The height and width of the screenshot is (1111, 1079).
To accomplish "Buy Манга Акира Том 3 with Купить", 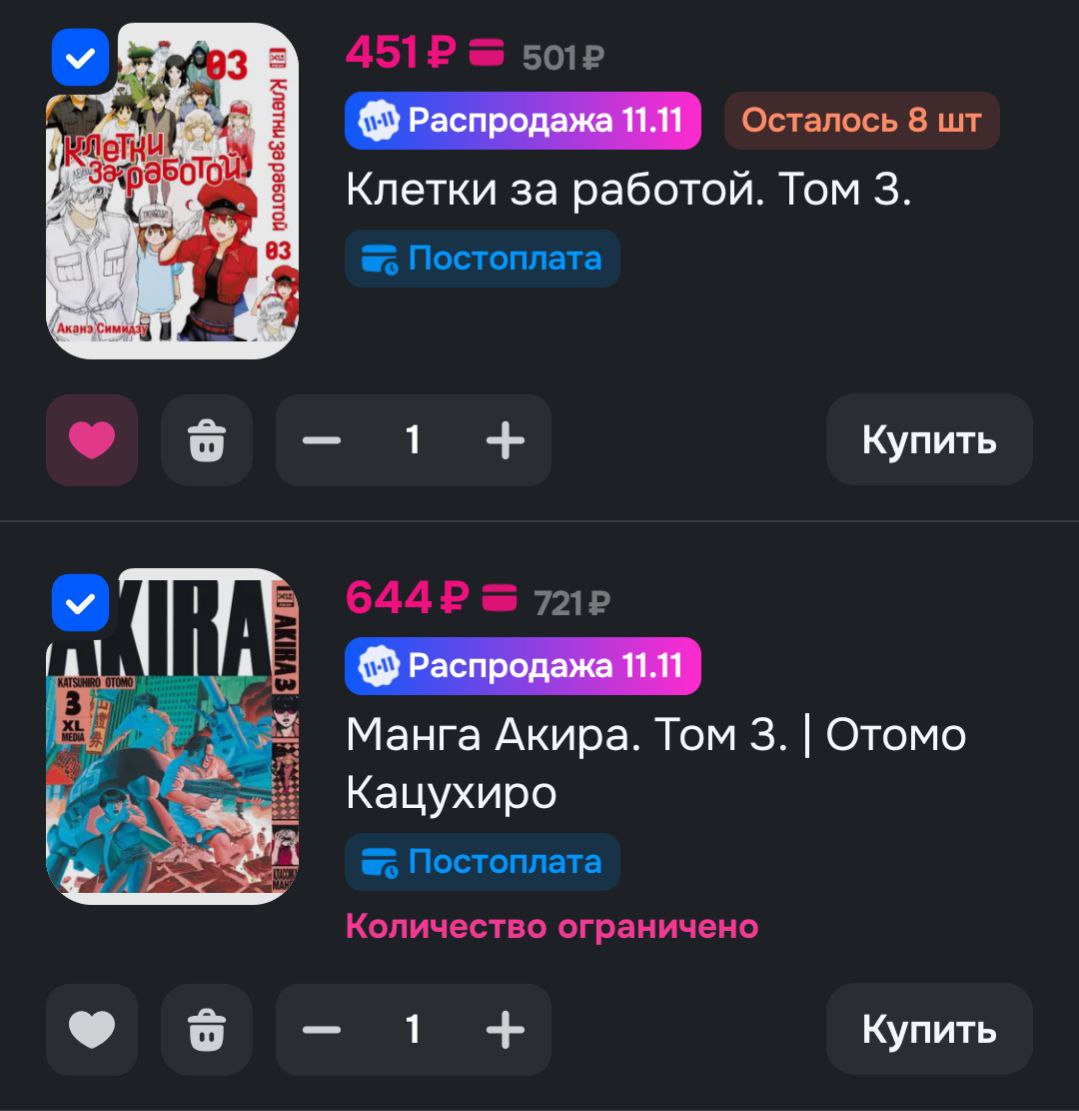I will click(929, 1029).
